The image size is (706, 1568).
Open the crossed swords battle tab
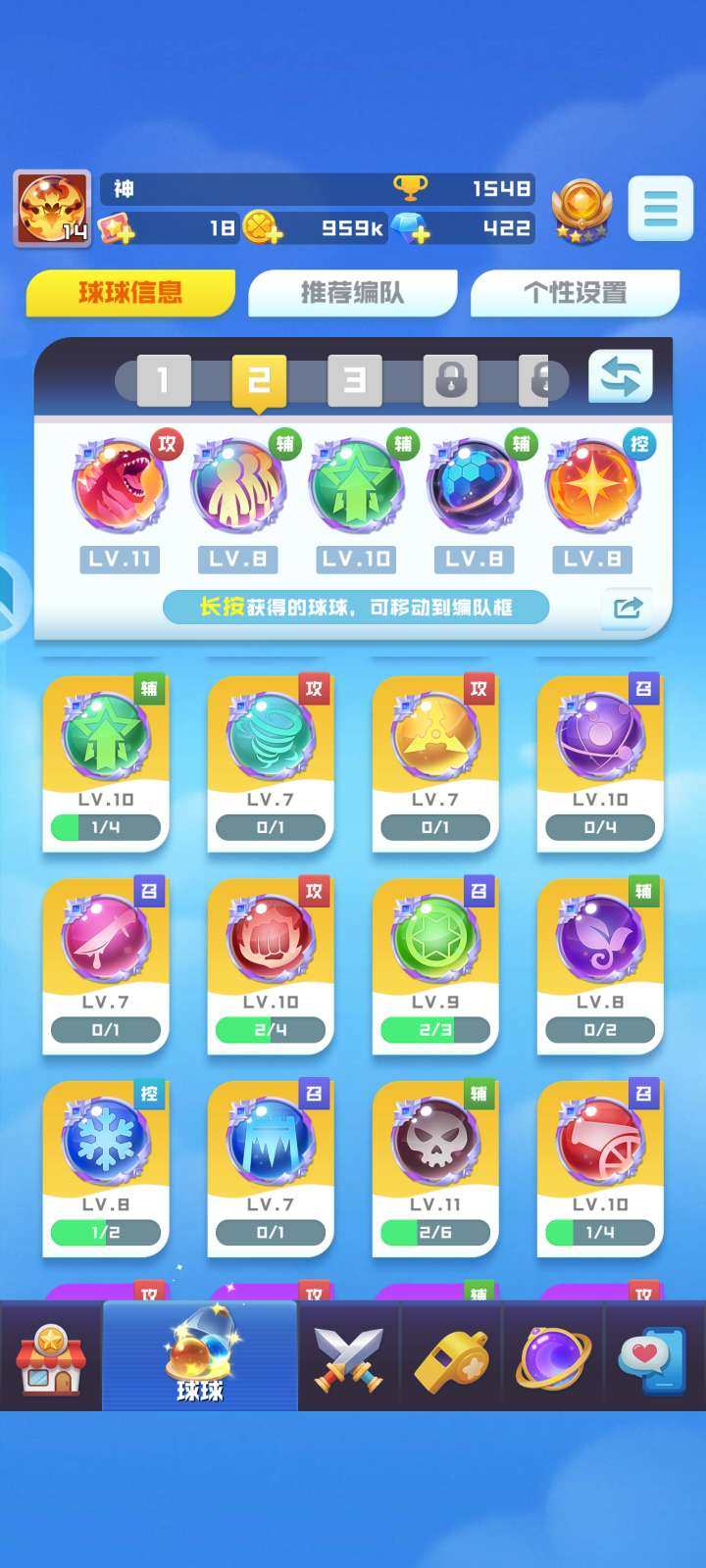(x=349, y=1357)
